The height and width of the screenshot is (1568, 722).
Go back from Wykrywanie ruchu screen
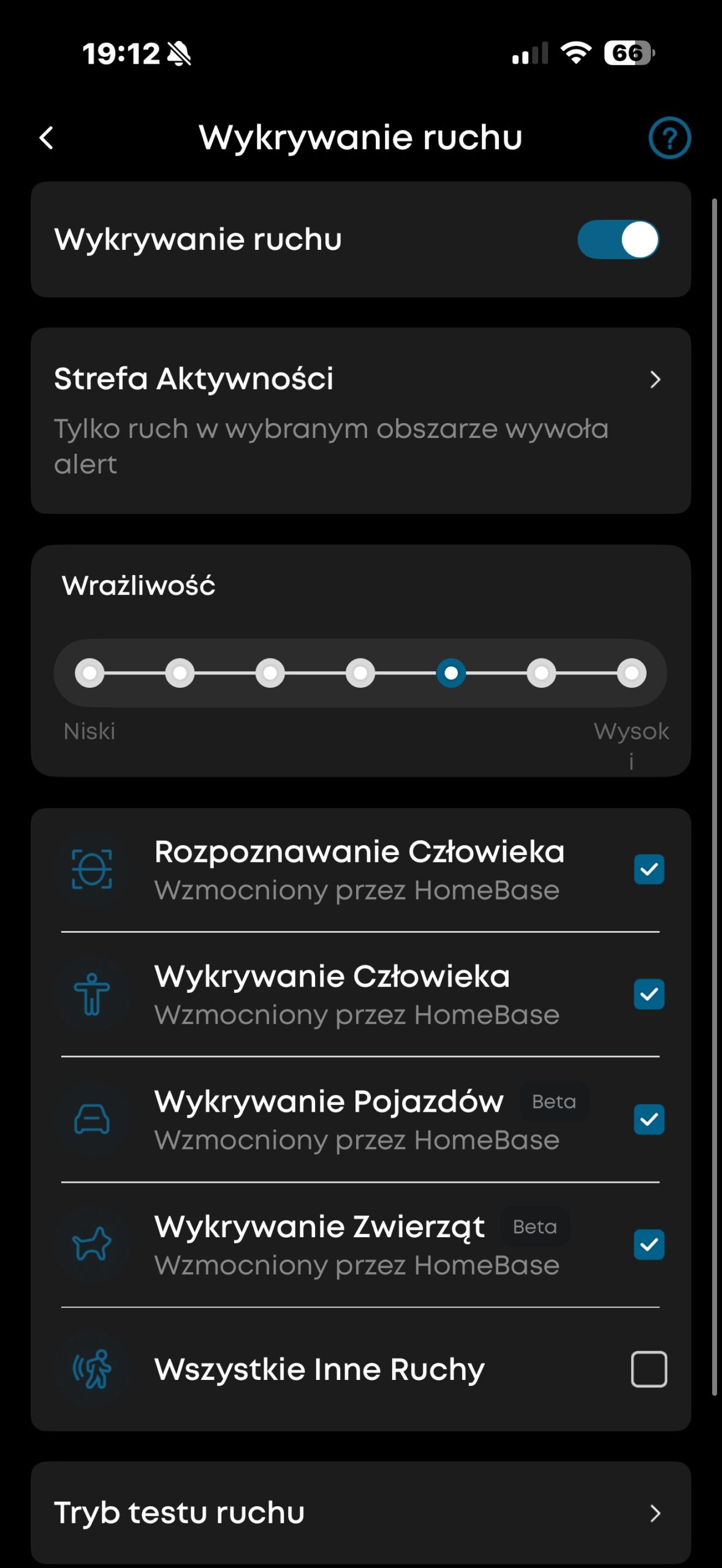[x=47, y=138]
